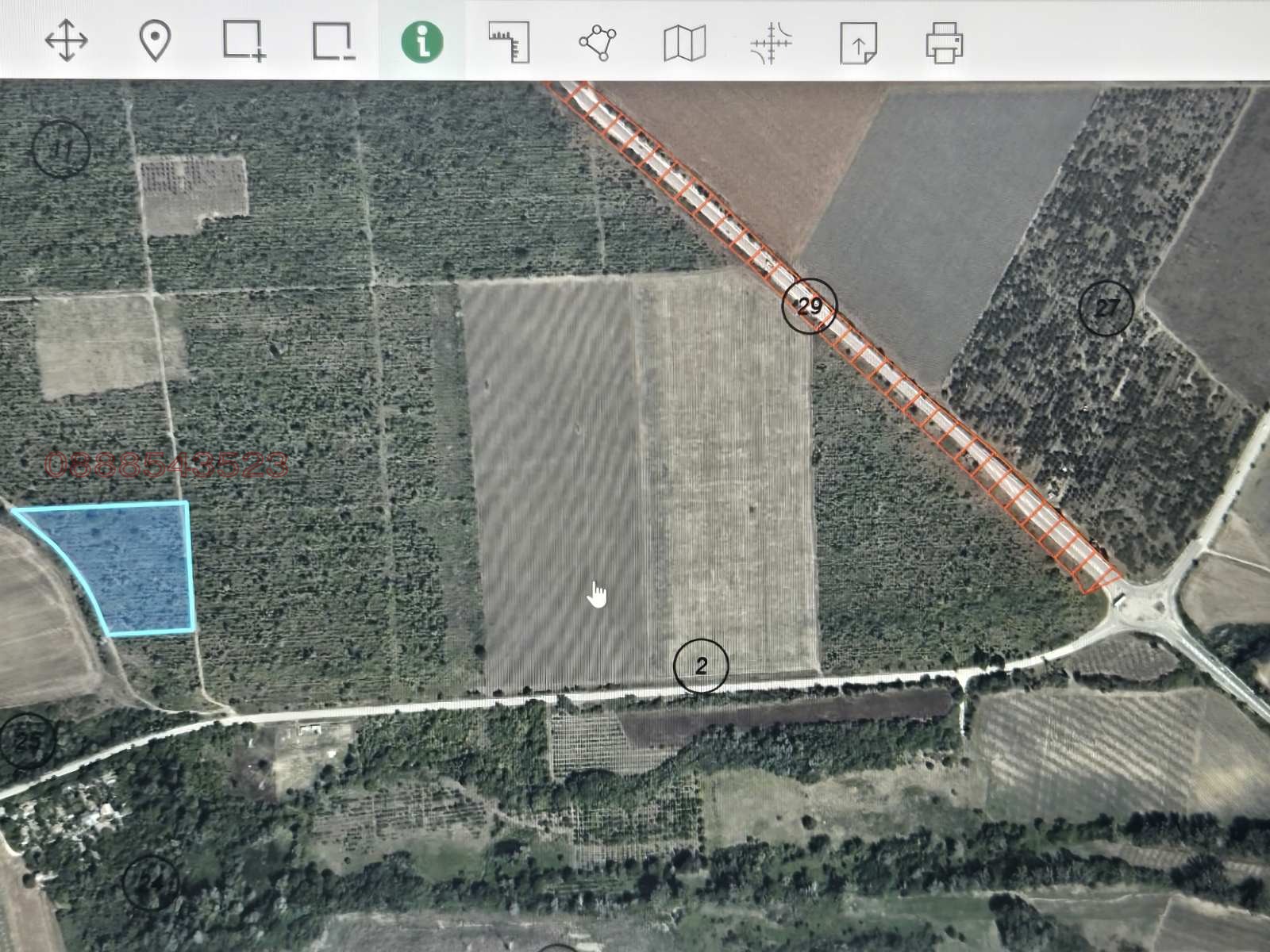1270x952 pixels.
Task: Open the map layers icon
Action: [x=684, y=42]
